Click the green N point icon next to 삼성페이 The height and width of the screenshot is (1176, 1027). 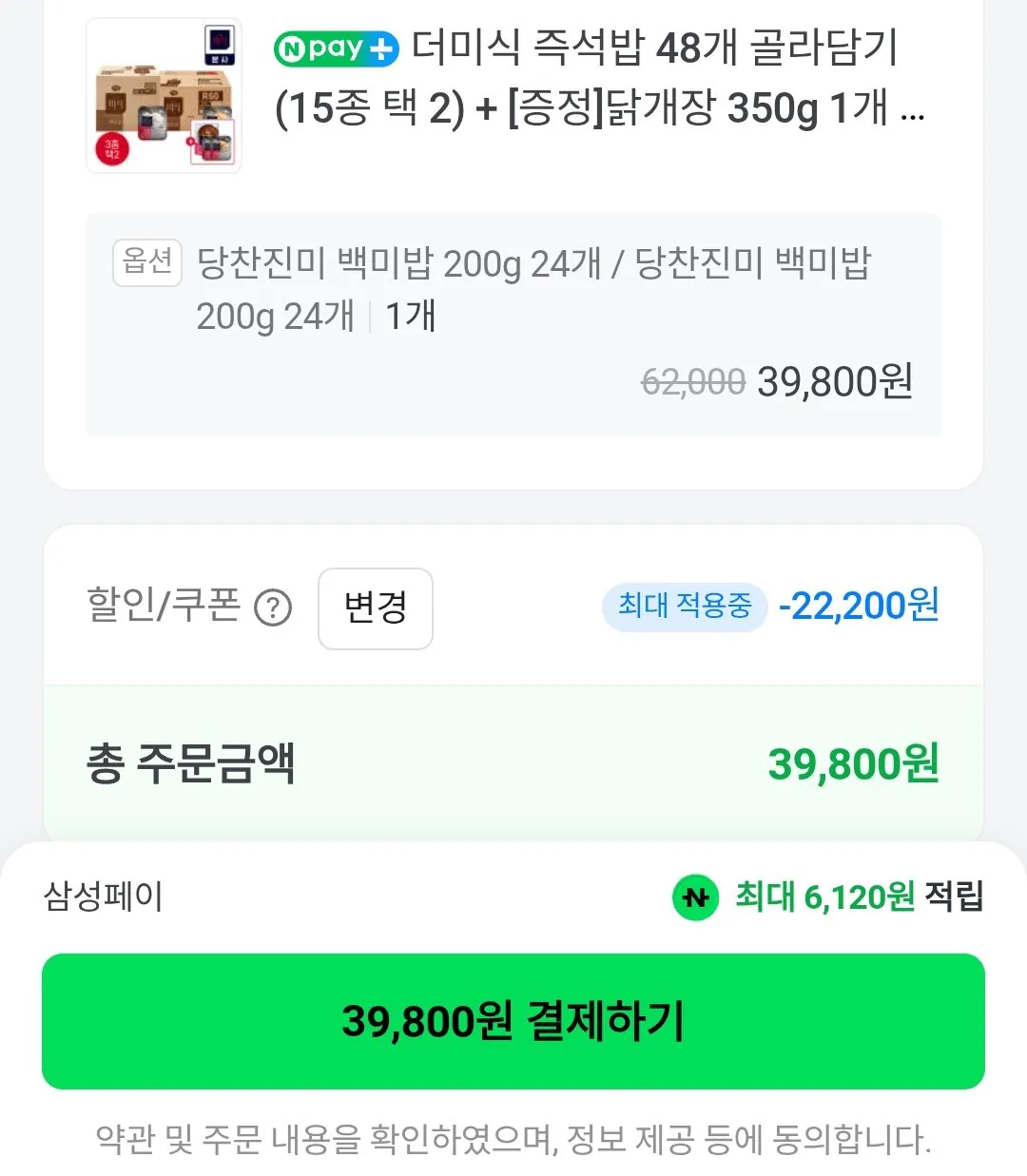point(694,897)
